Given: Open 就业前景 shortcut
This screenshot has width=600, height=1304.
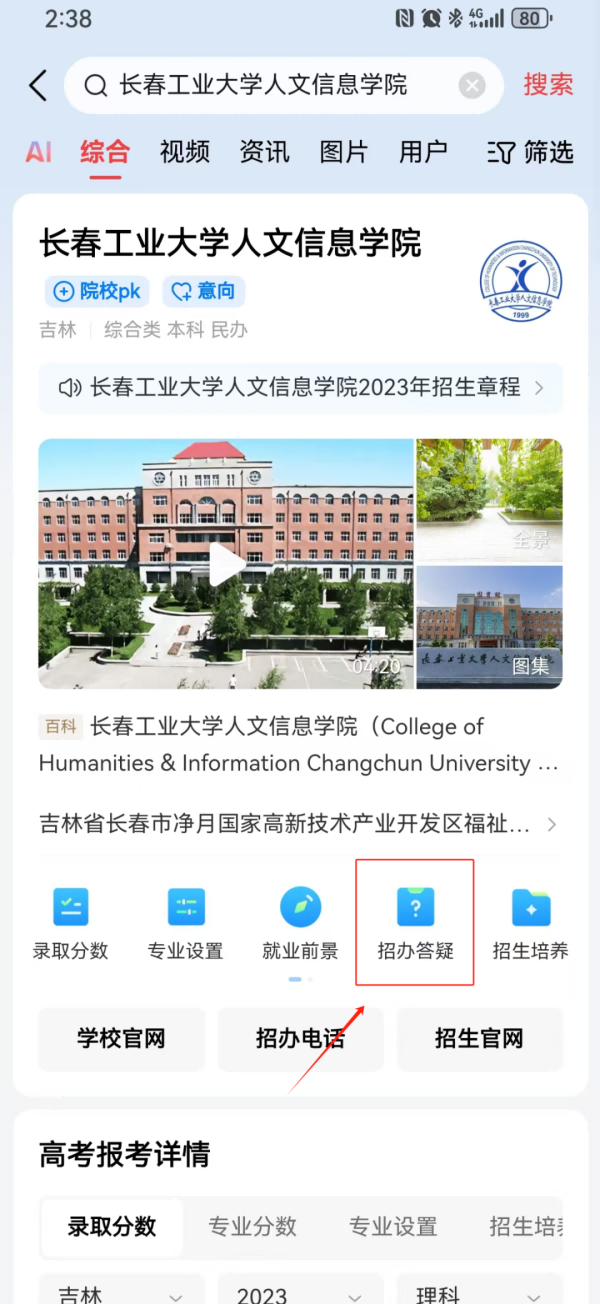Looking at the screenshot, I should 300,923.
